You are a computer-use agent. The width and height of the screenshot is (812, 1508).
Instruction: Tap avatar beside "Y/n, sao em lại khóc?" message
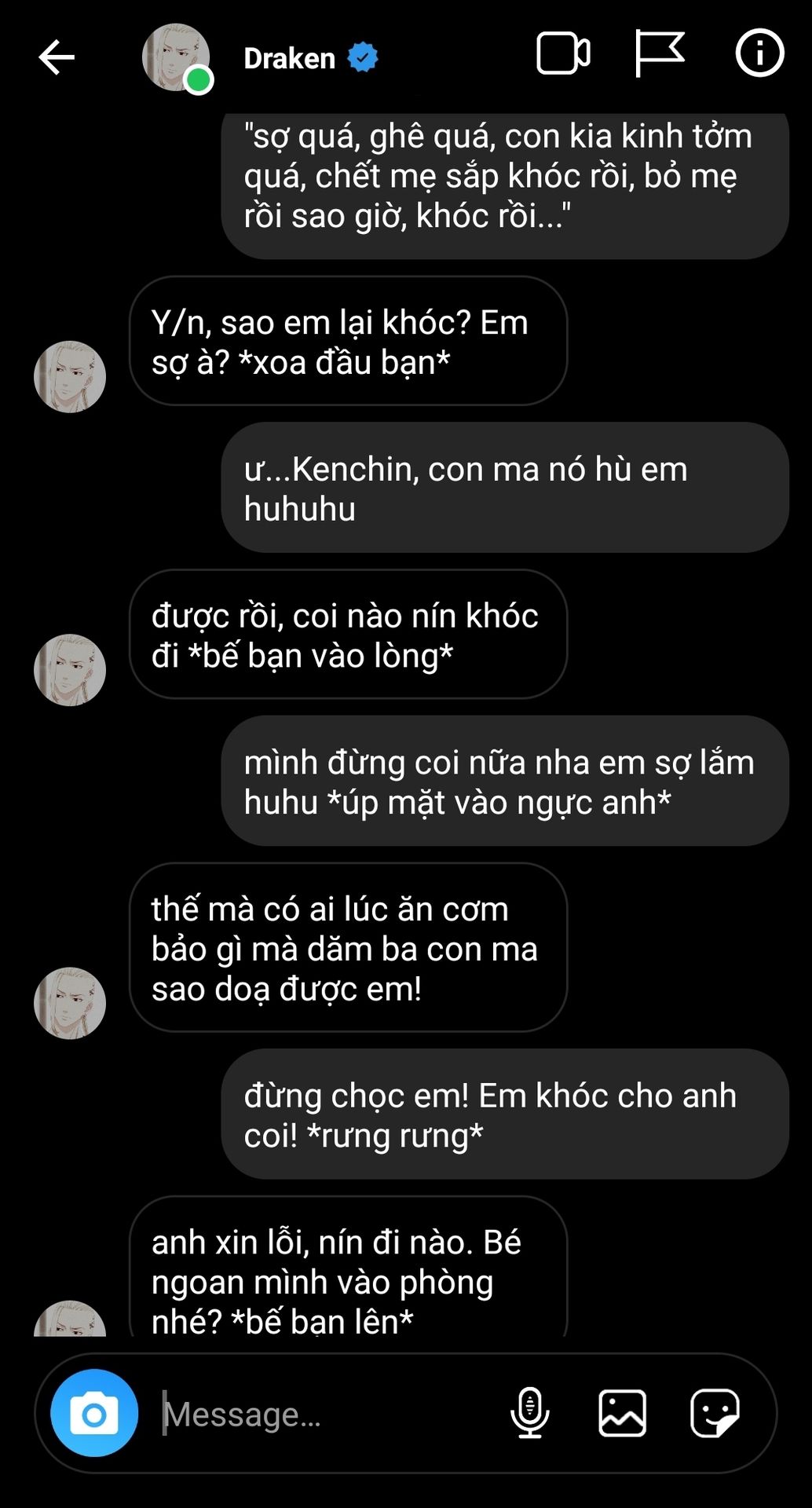(x=70, y=376)
